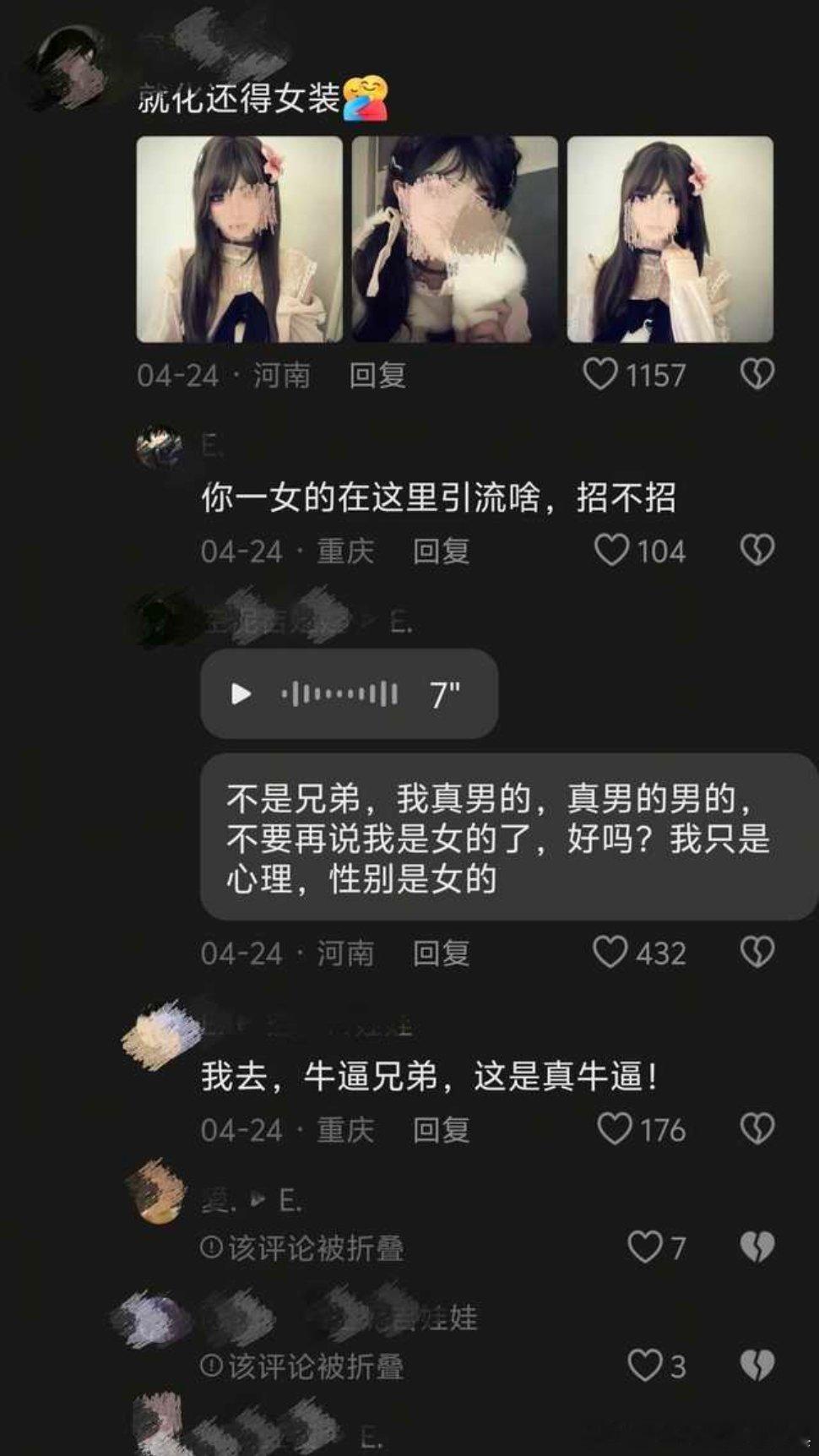Reply to the top comment via 回复
Screen dimensions: 819x1456
pos(377,376)
